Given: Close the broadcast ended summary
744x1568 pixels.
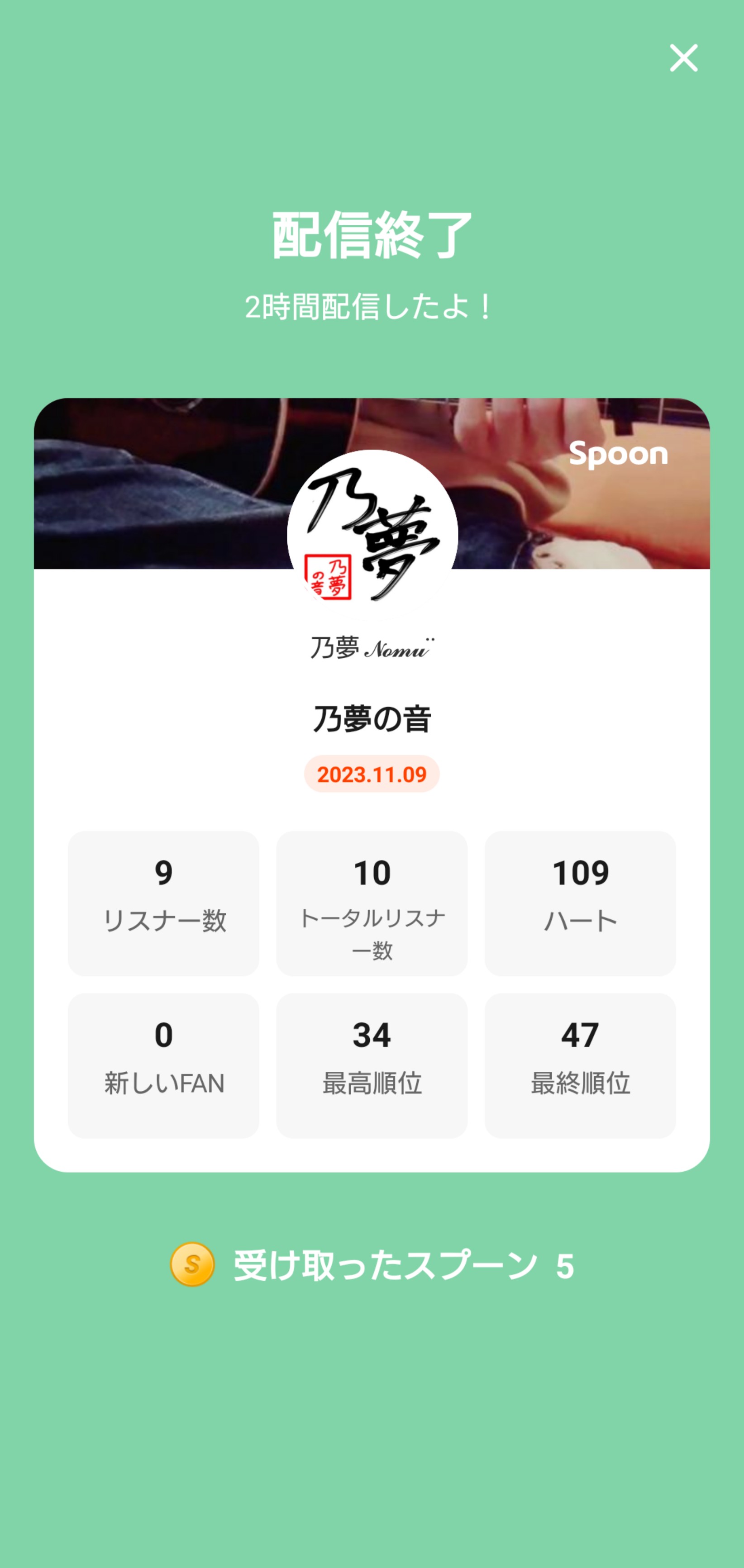Looking at the screenshot, I should [x=683, y=58].
